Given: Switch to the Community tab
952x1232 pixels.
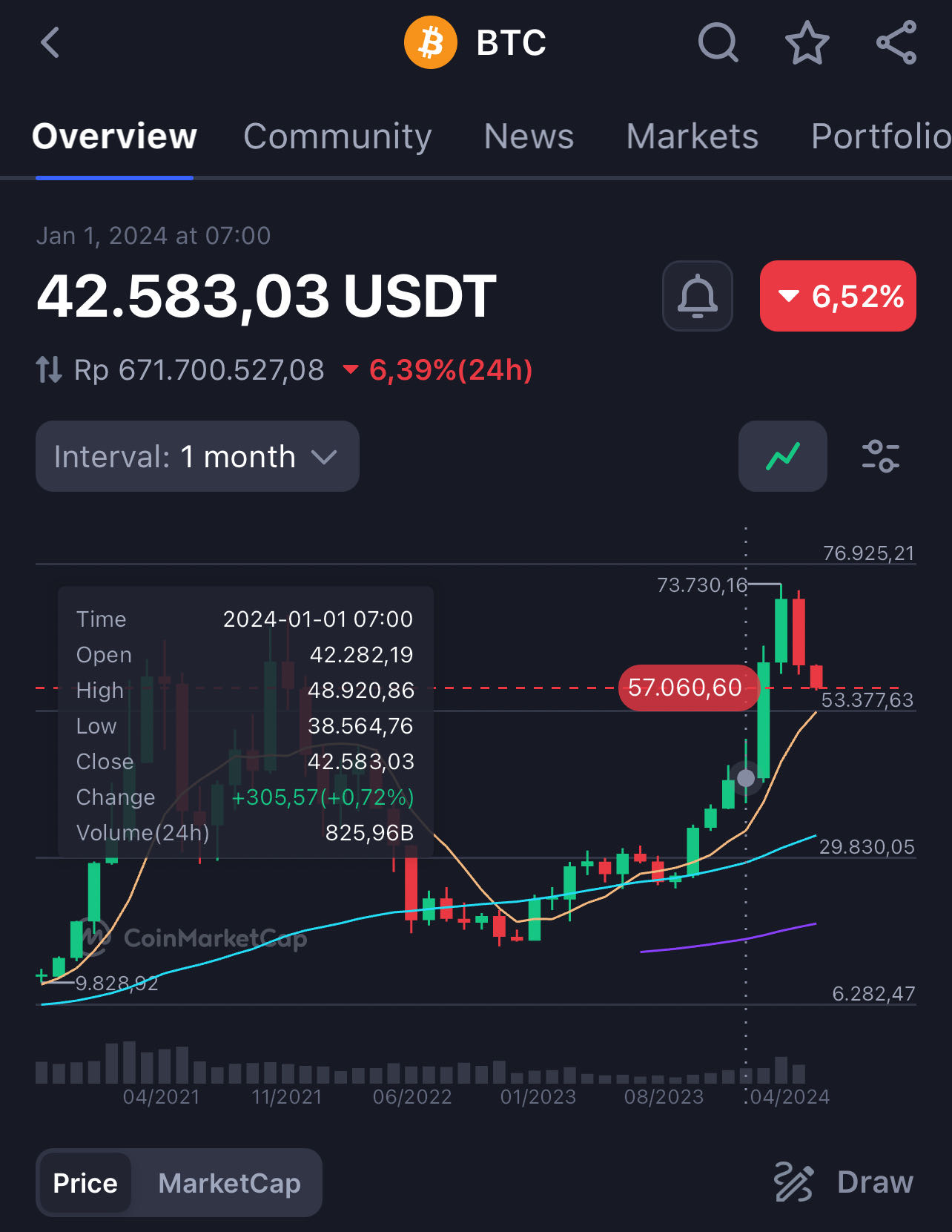Looking at the screenshot, I should coord(337,136).
